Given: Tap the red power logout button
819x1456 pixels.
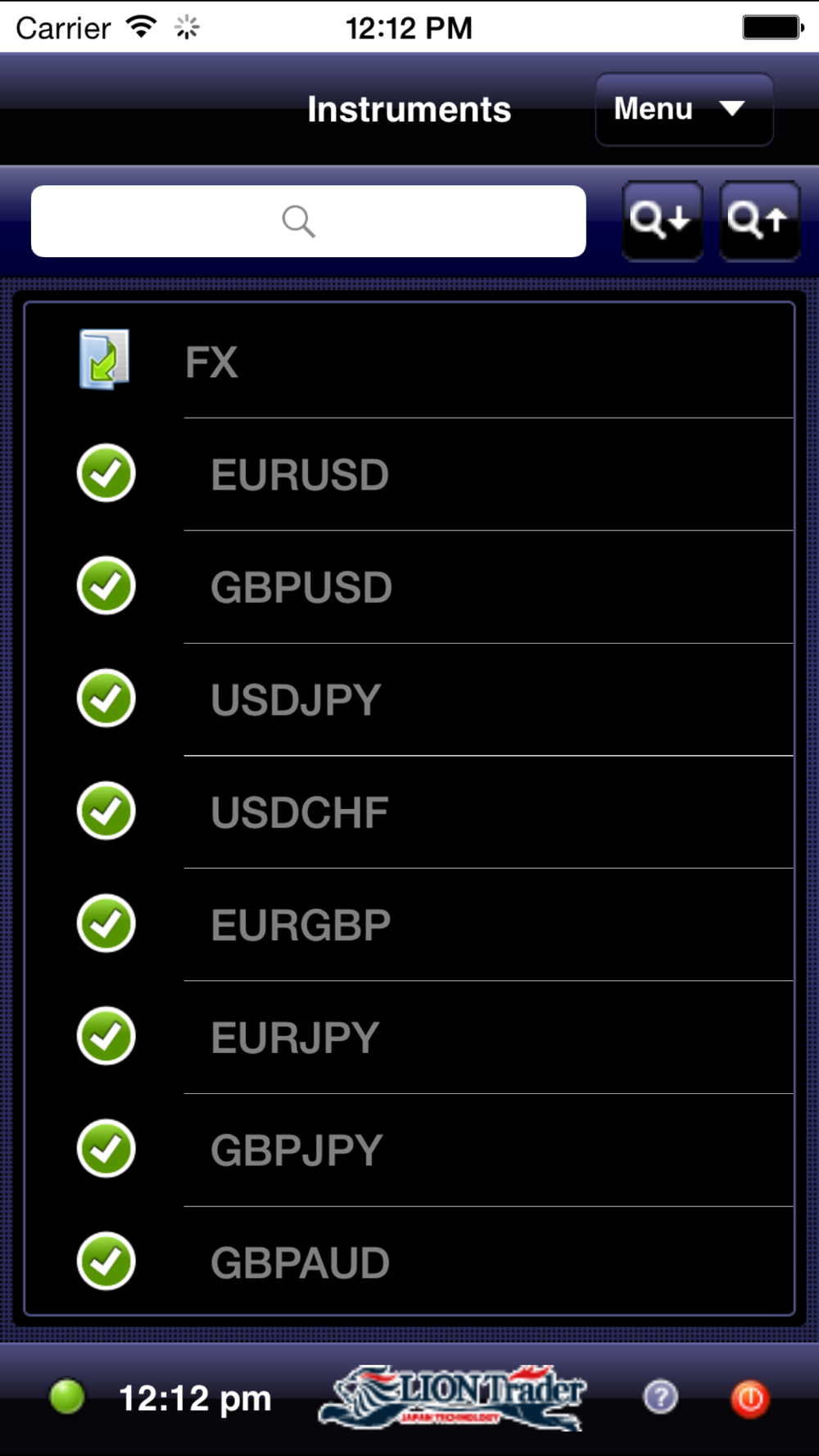Looking at the screenshot, I should 749,1398.
